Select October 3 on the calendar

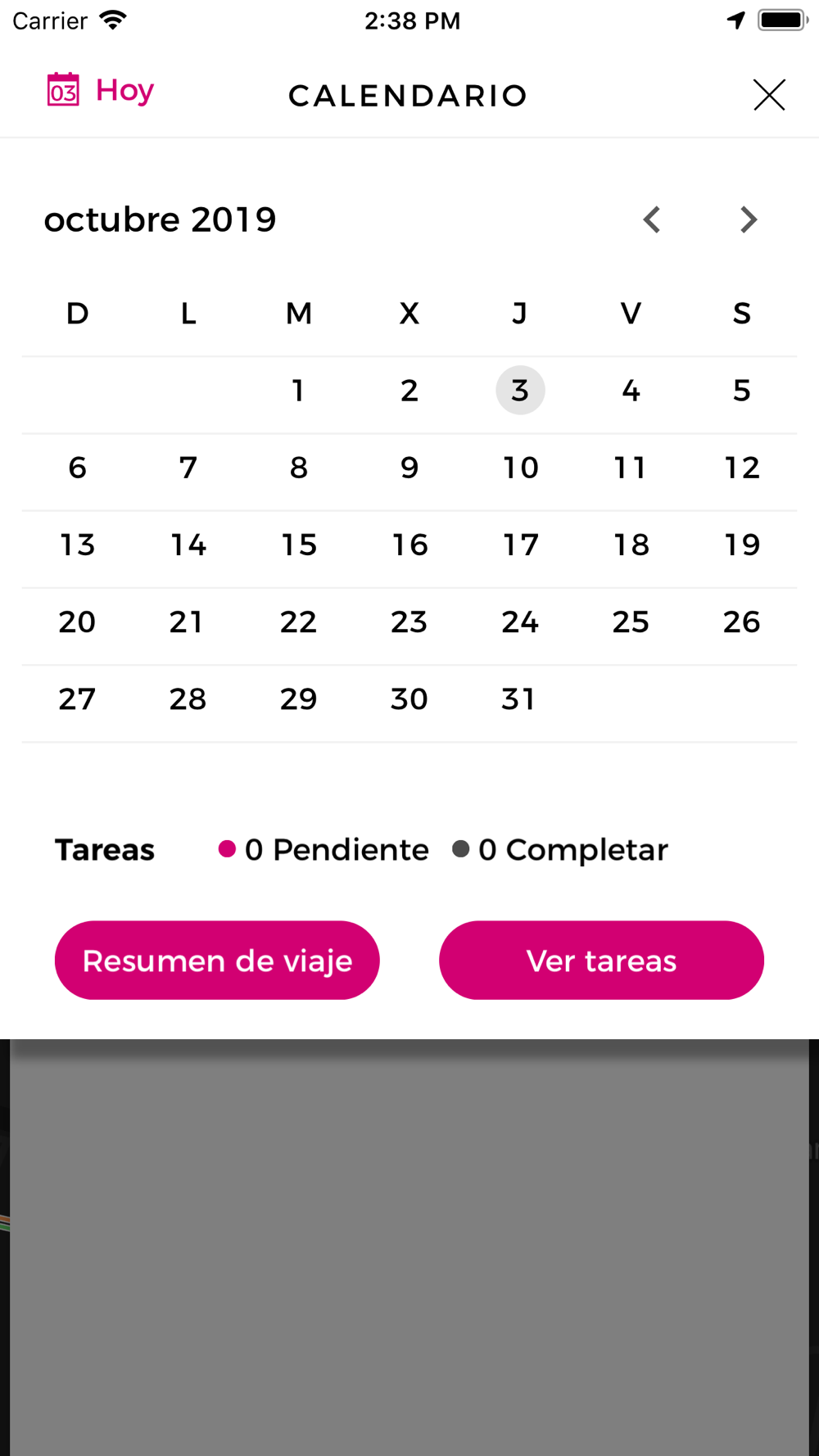coord(520,391)
